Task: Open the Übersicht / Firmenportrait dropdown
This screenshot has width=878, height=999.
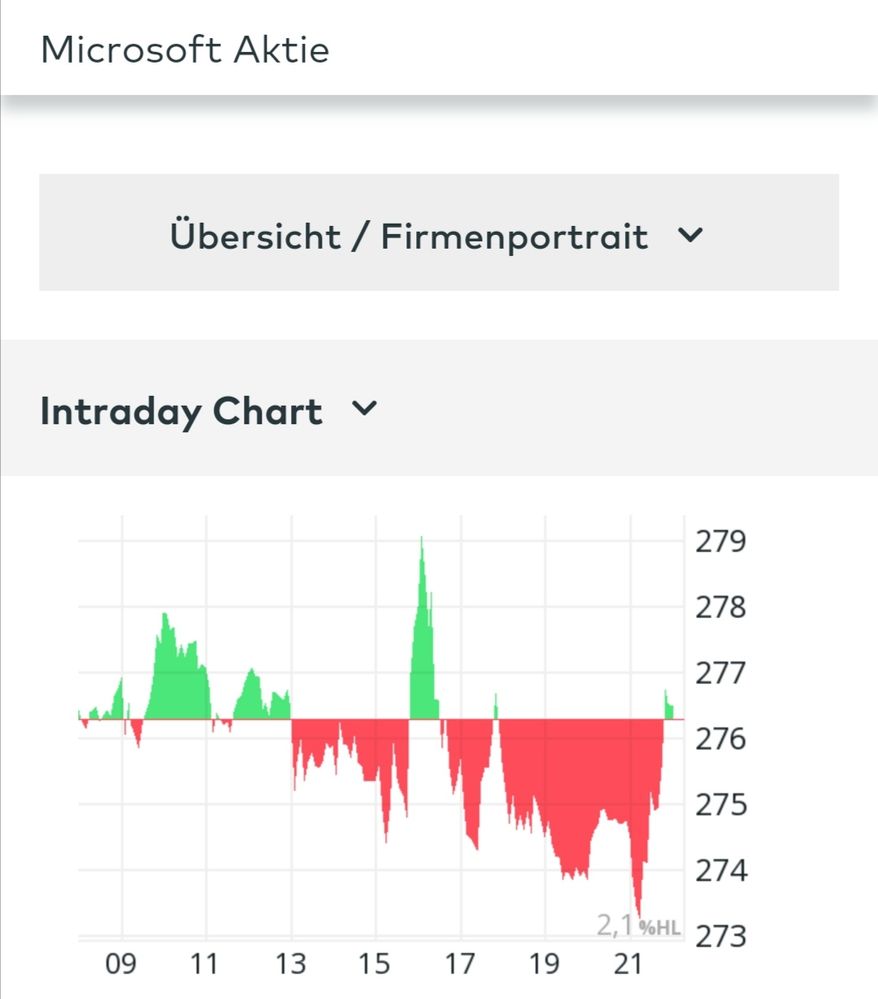Action: click(438, 236)
